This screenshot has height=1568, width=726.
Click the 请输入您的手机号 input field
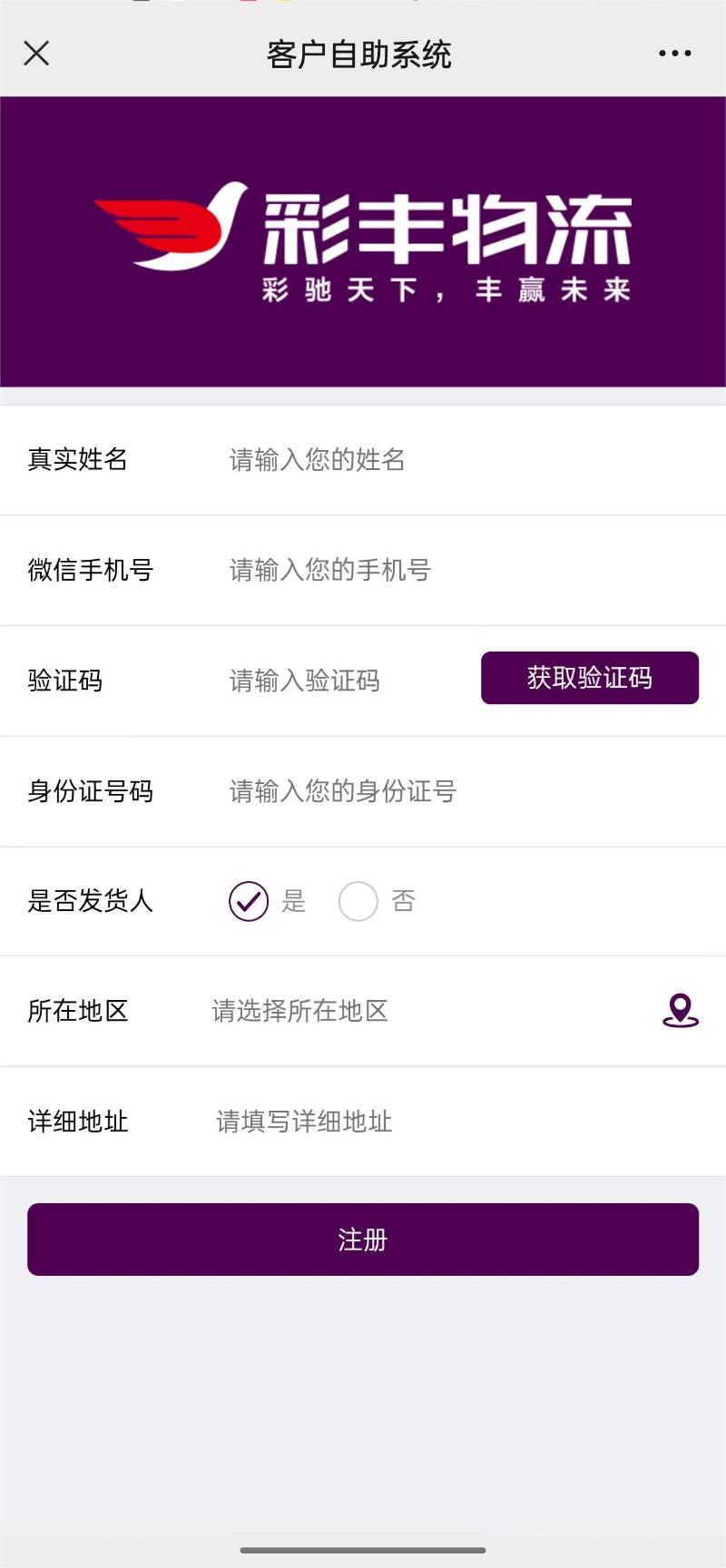point(363,571)
